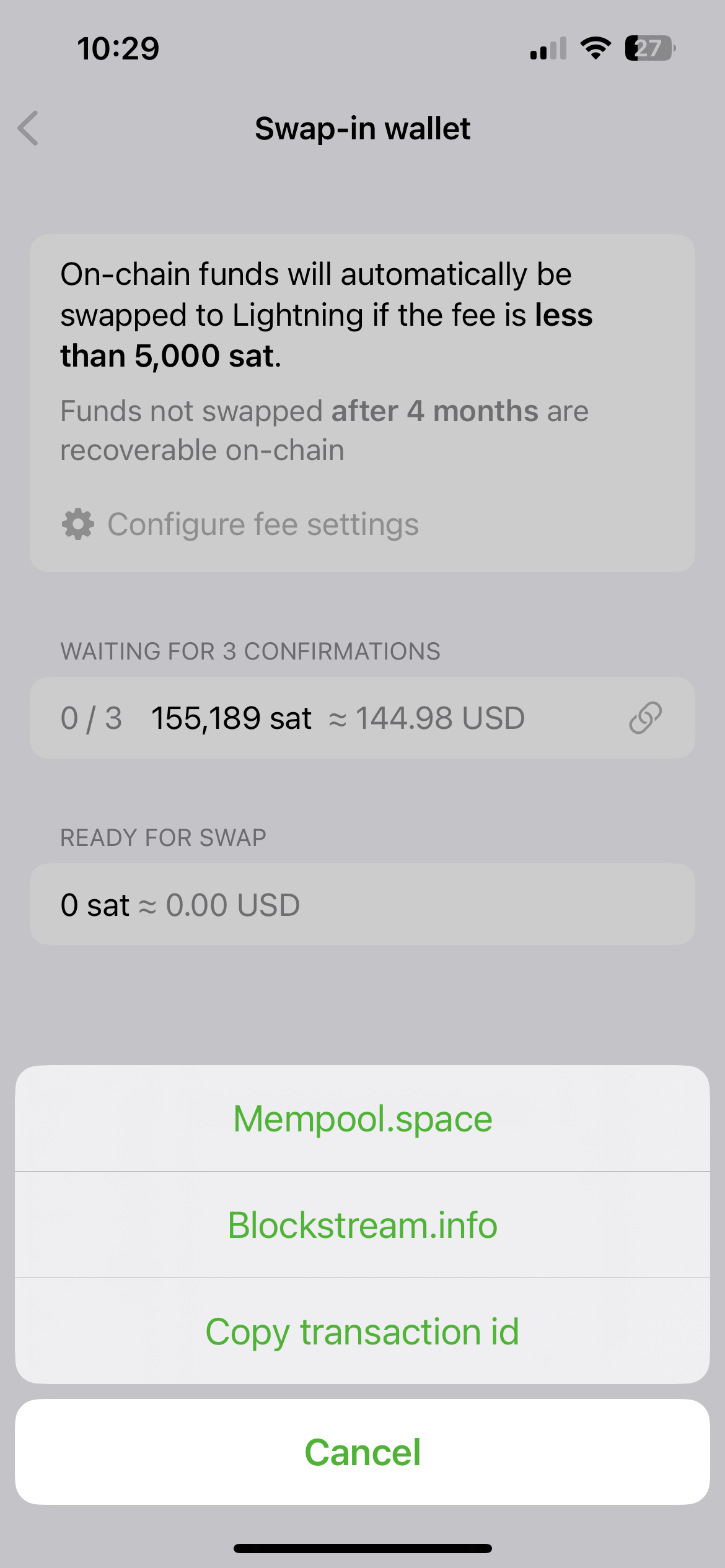
Task: Tap the back chevron to leave Swap-in wallet
Action: click(x=29, y=129)
